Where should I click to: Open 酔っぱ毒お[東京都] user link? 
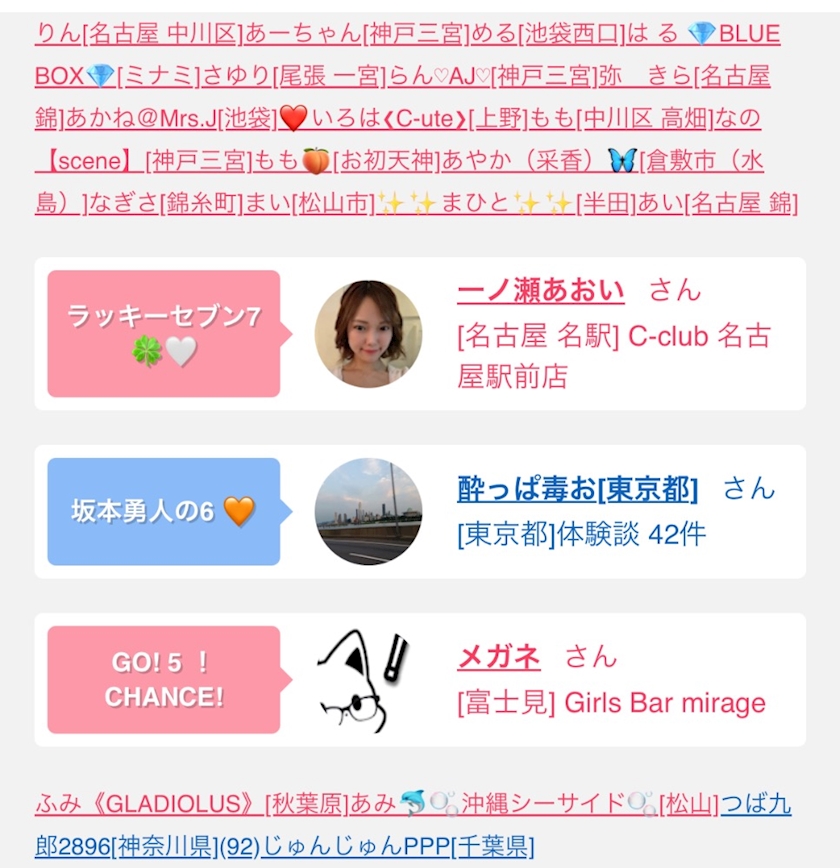[x=577, y=489]
